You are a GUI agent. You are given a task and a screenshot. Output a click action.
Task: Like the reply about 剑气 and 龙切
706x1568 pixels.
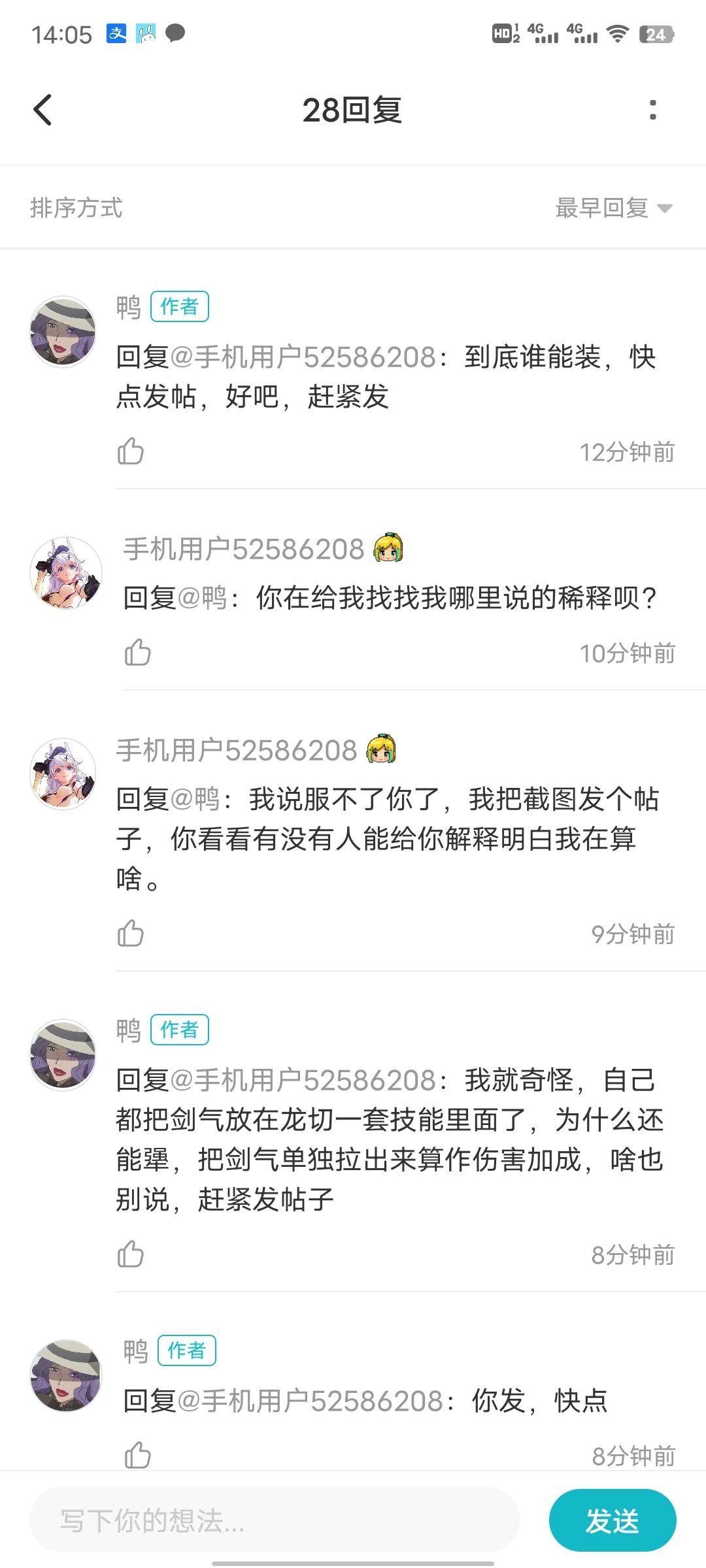[x=130, y=1254]
